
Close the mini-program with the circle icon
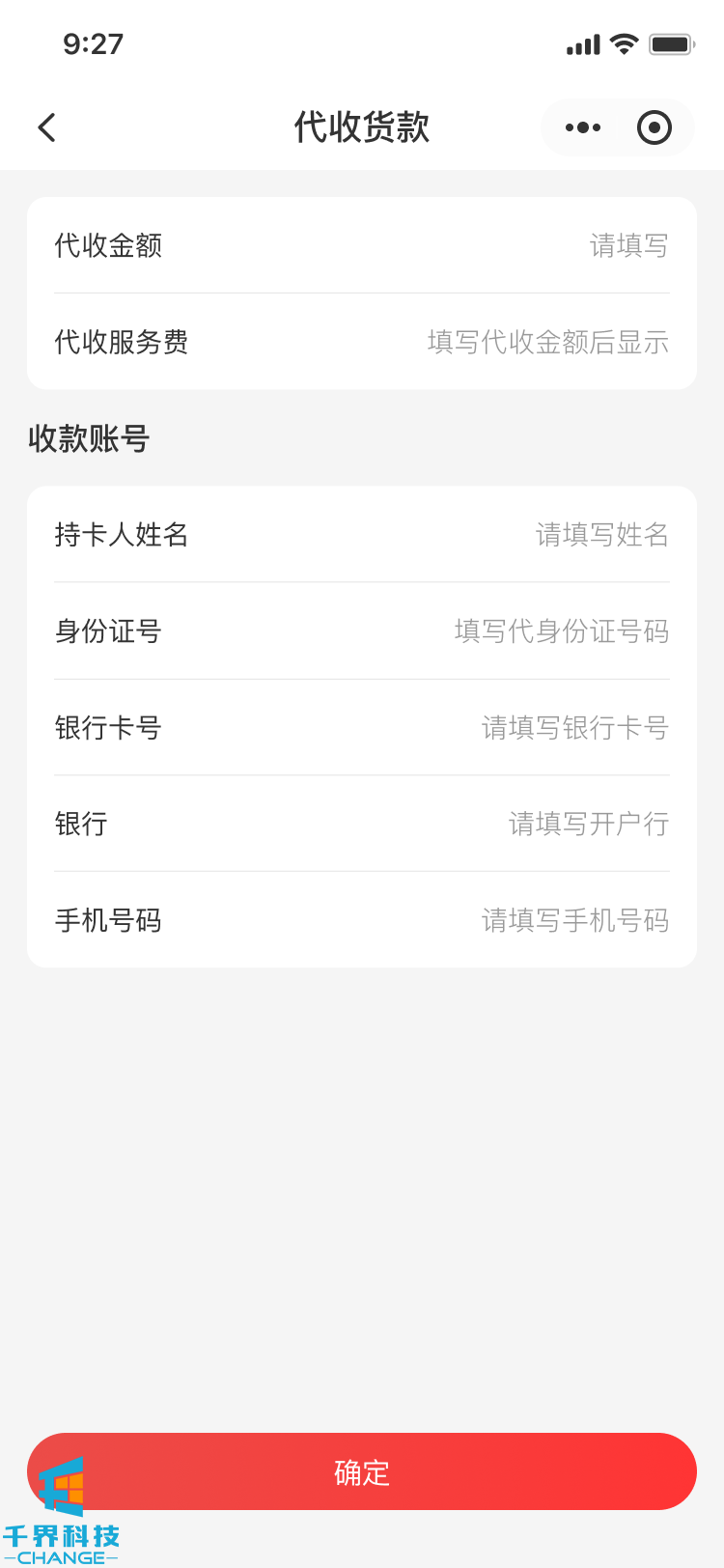point(654,127)
